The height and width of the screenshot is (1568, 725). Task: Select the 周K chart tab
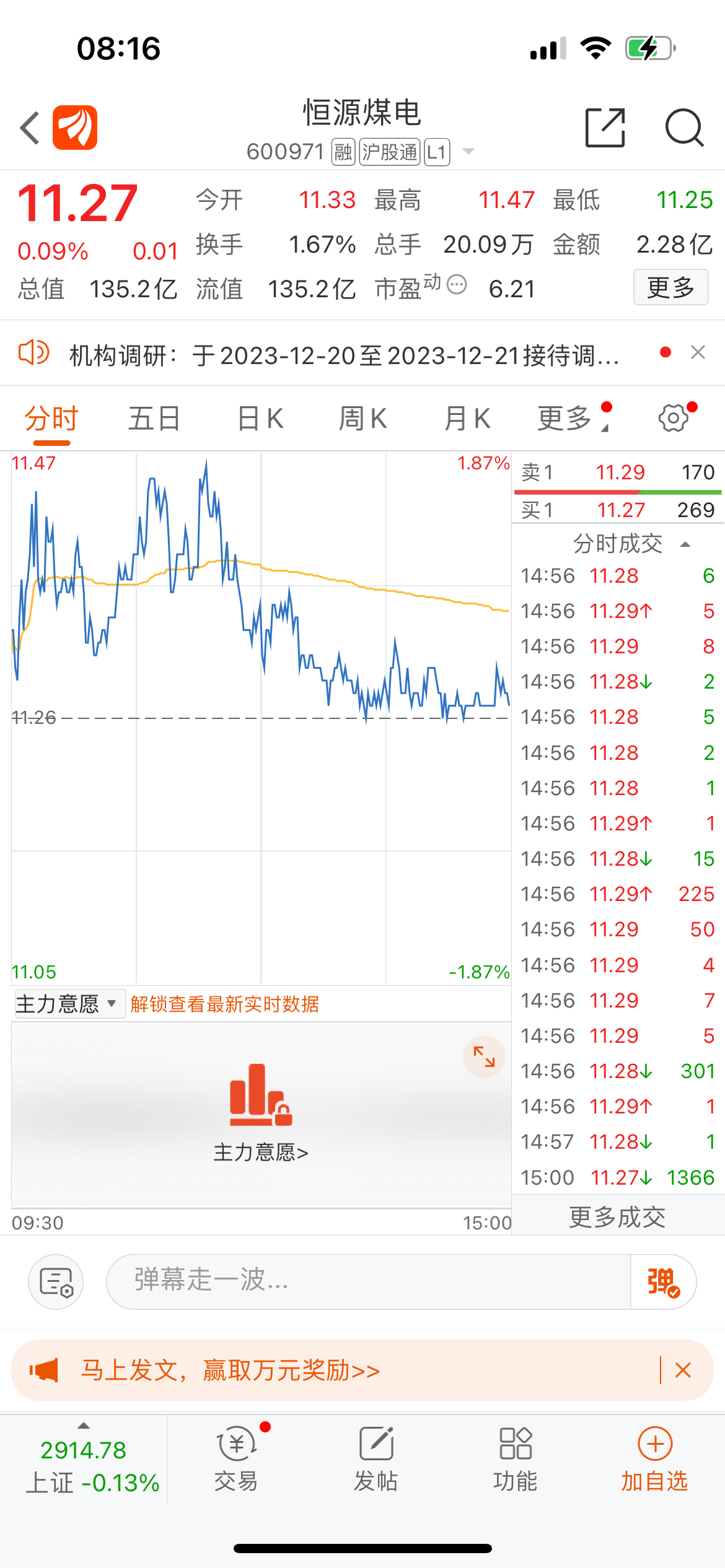362,419
